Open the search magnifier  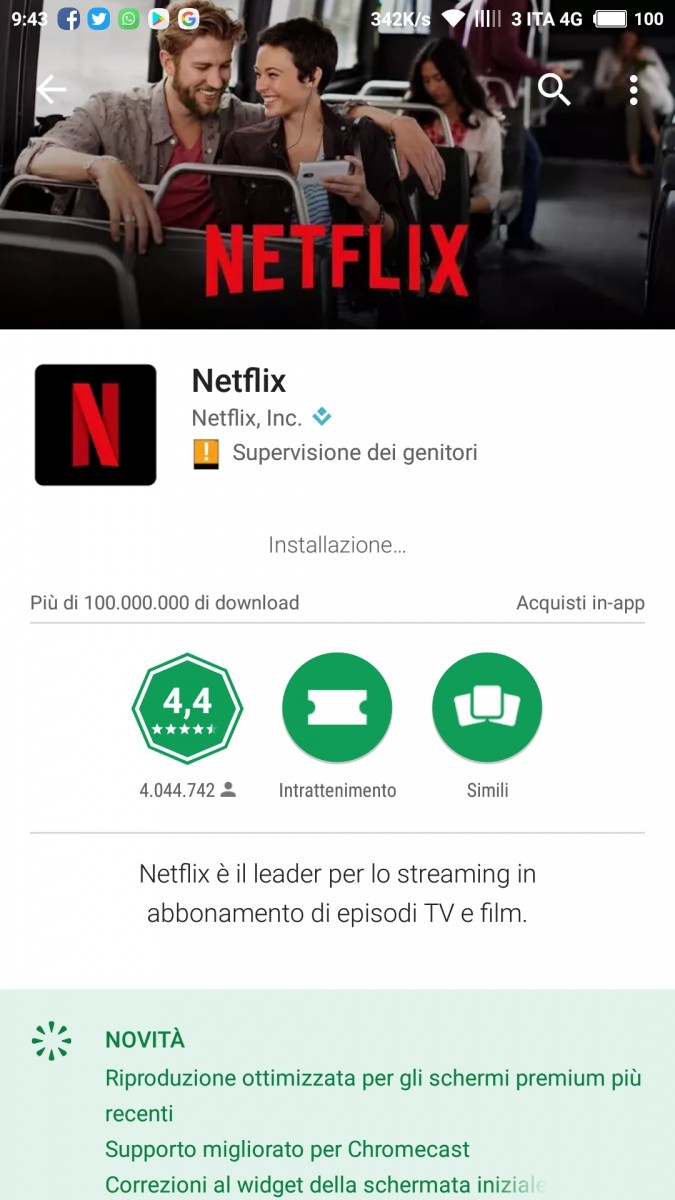pos(554,90)
